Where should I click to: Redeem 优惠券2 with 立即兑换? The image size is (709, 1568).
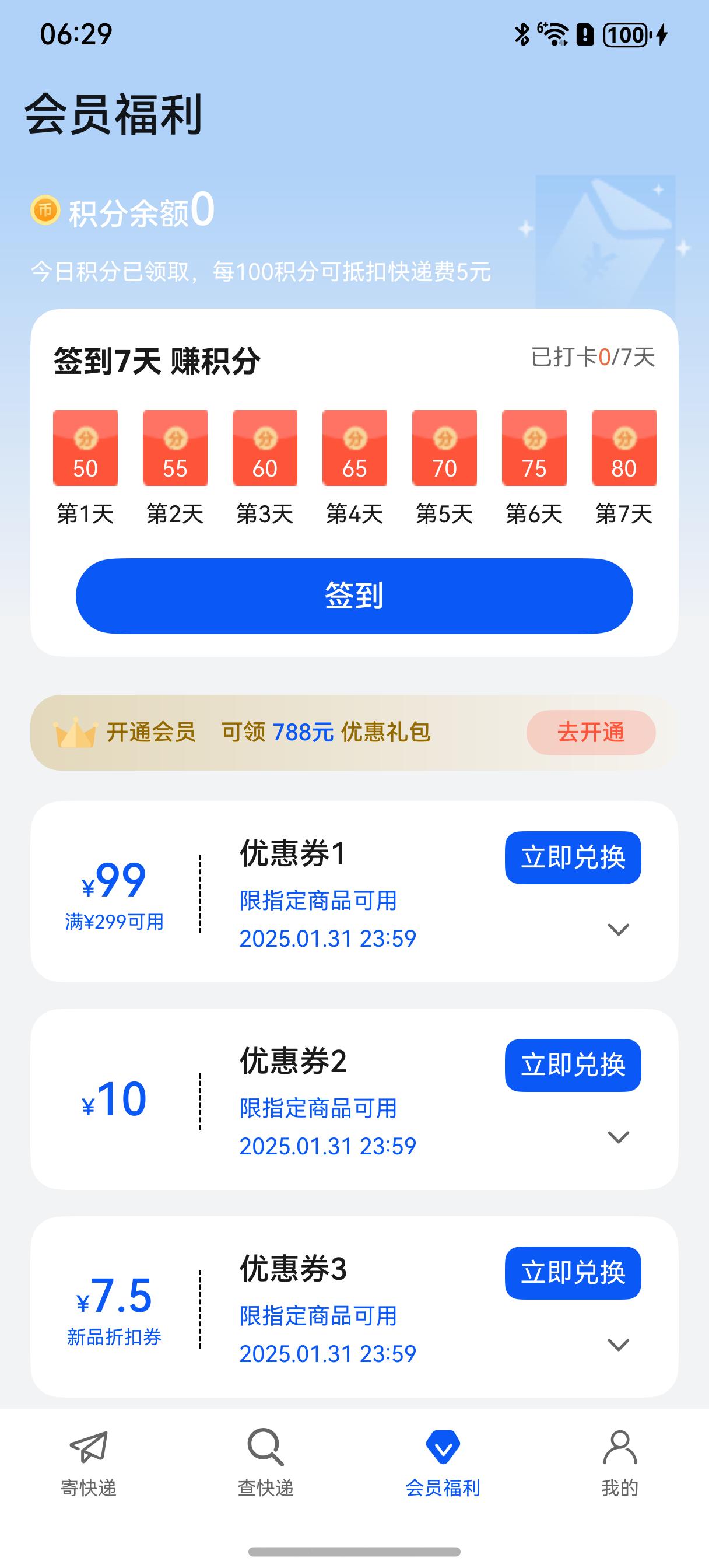click(573, 1065)
